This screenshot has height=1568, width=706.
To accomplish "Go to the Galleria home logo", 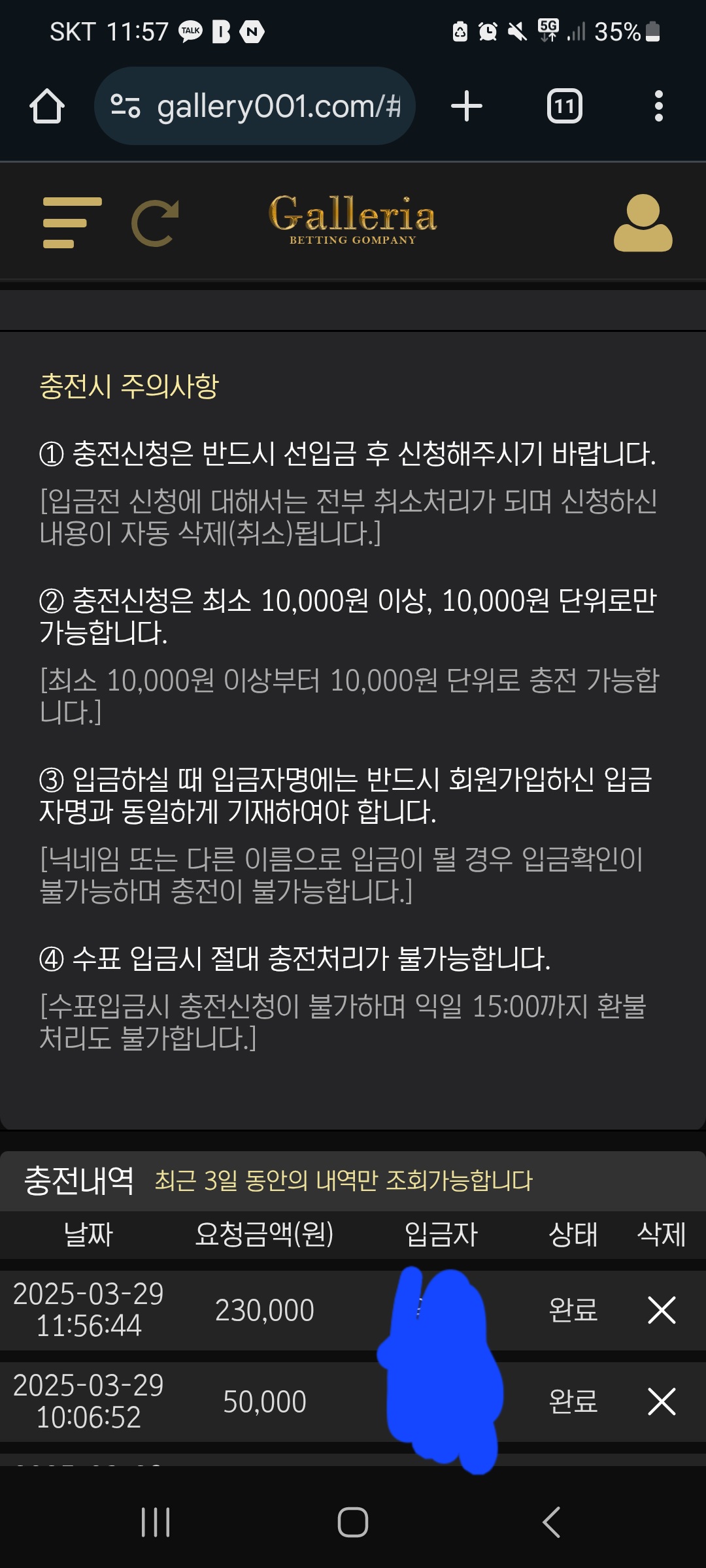I will 352,220.
